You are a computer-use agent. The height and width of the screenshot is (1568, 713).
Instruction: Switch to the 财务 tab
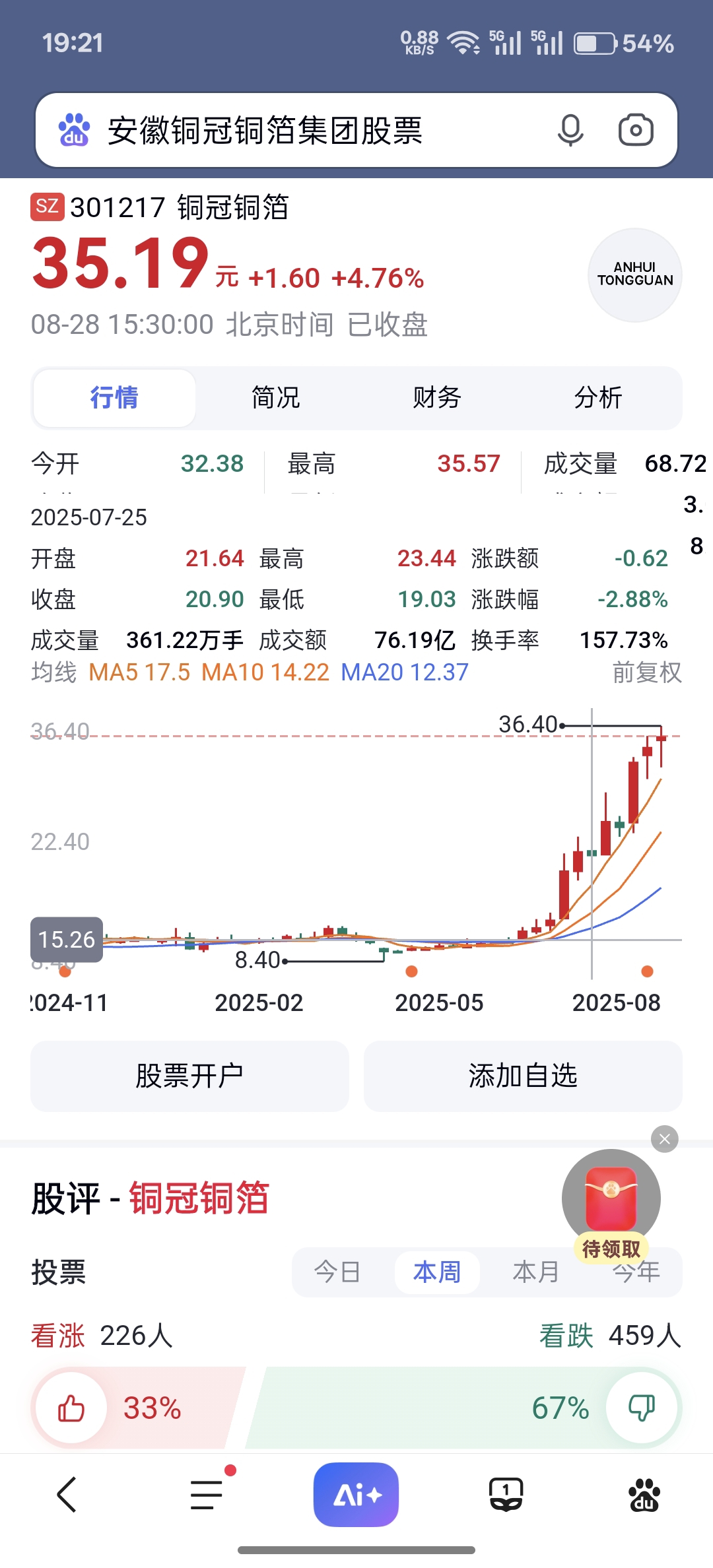coord(436,398)
